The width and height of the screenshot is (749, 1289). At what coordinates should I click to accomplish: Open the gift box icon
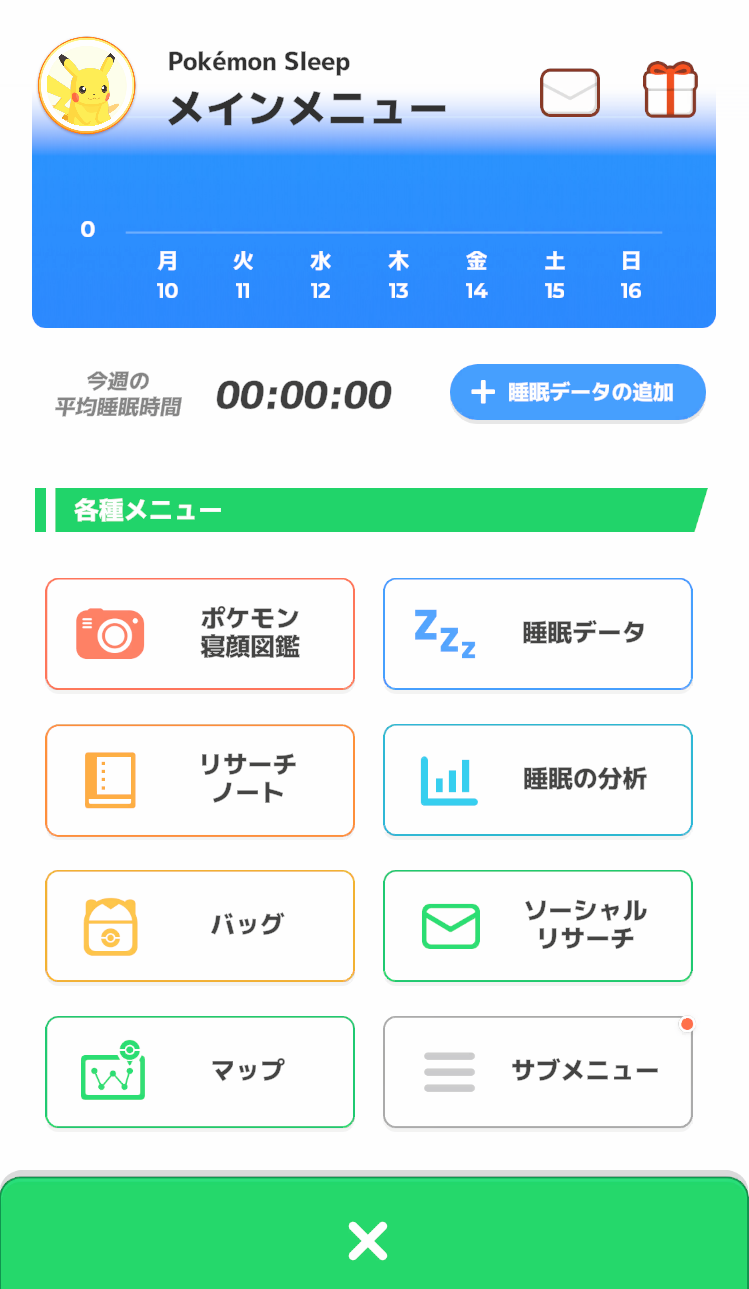(670, 88)
